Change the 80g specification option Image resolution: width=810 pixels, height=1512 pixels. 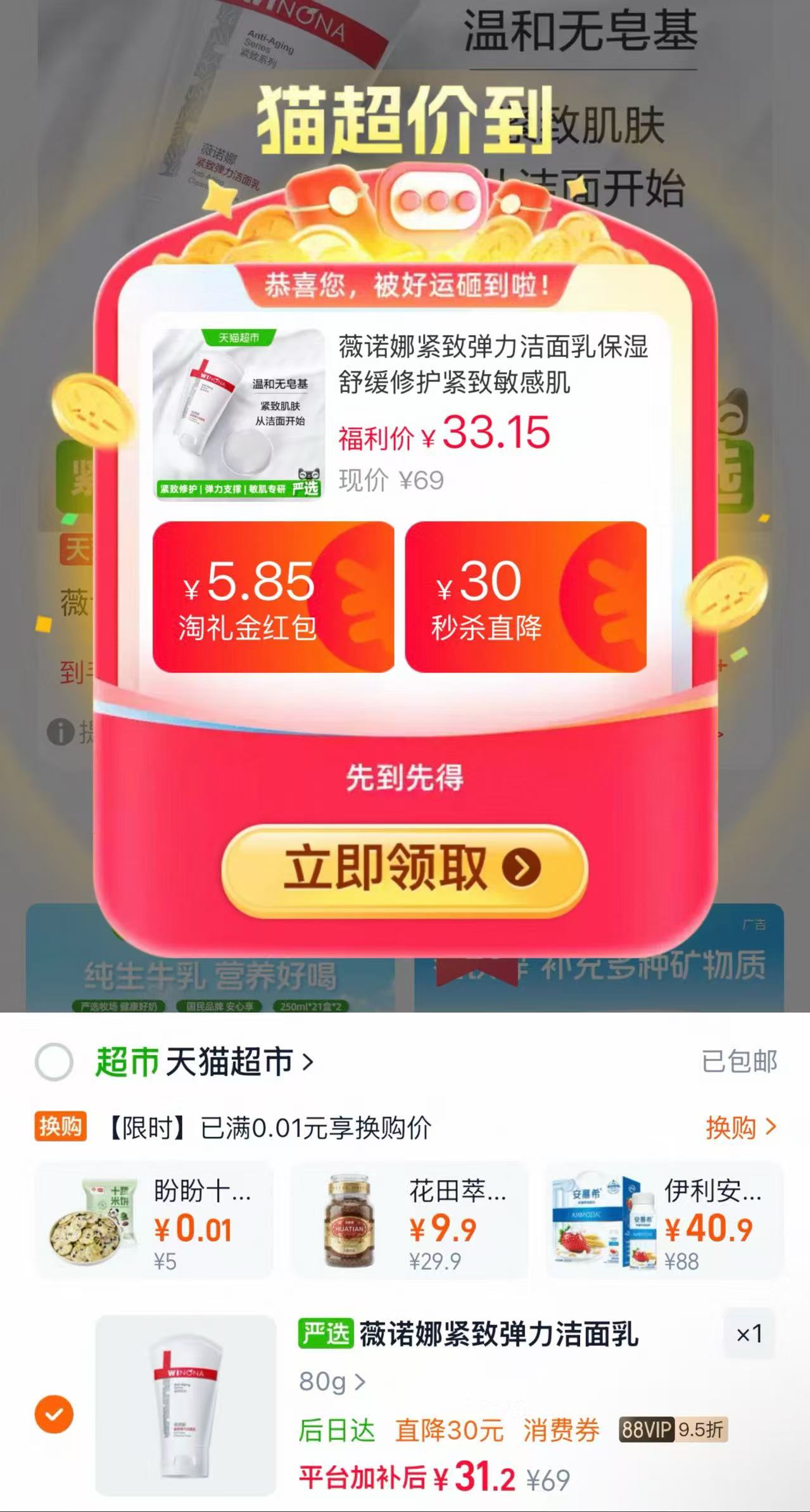point(332,1381)
